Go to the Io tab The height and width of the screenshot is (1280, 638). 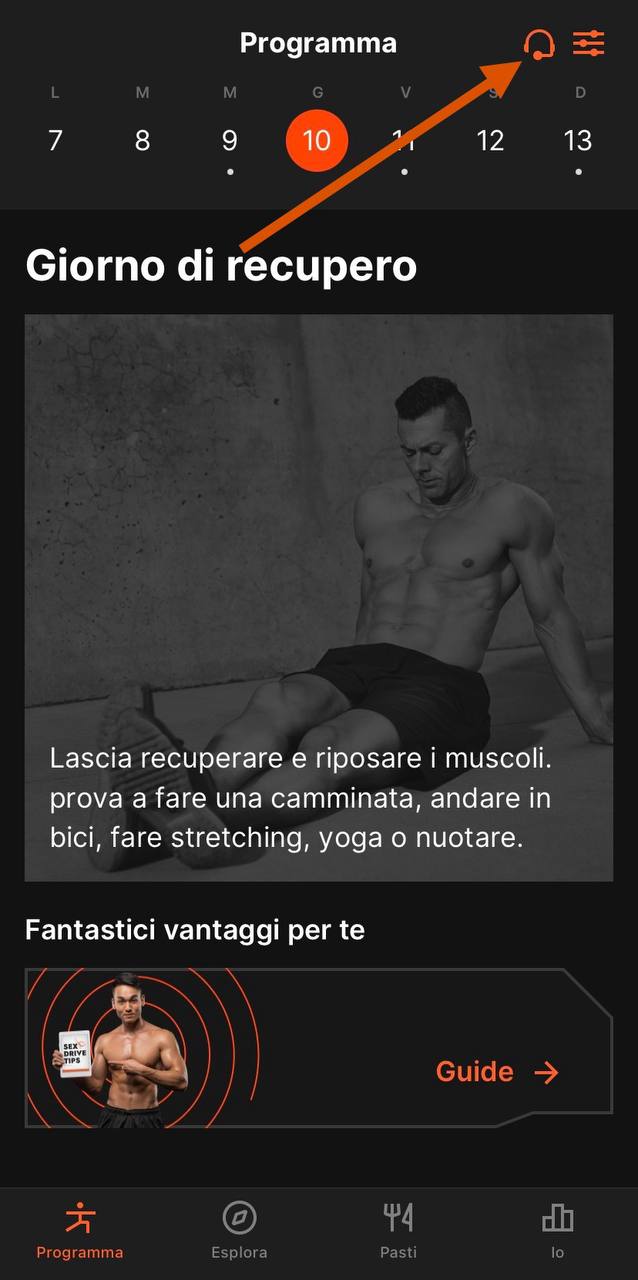coord(557,1231)
